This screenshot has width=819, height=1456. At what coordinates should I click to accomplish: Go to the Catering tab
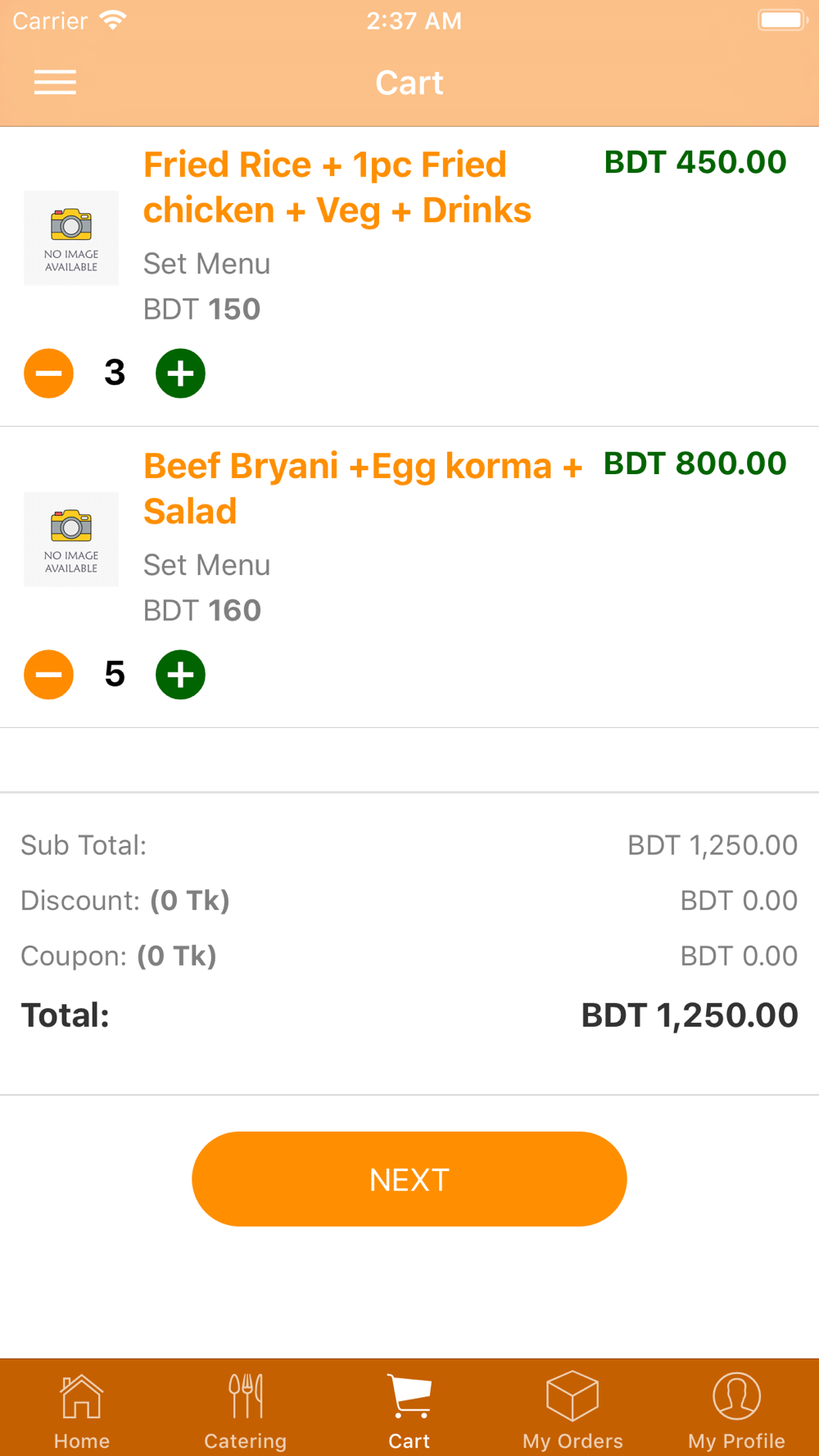(246, 1410)
